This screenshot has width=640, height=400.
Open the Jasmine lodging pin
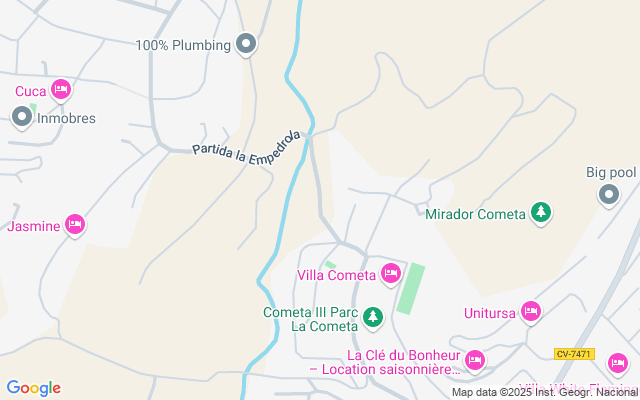click(x=74, y=225)
